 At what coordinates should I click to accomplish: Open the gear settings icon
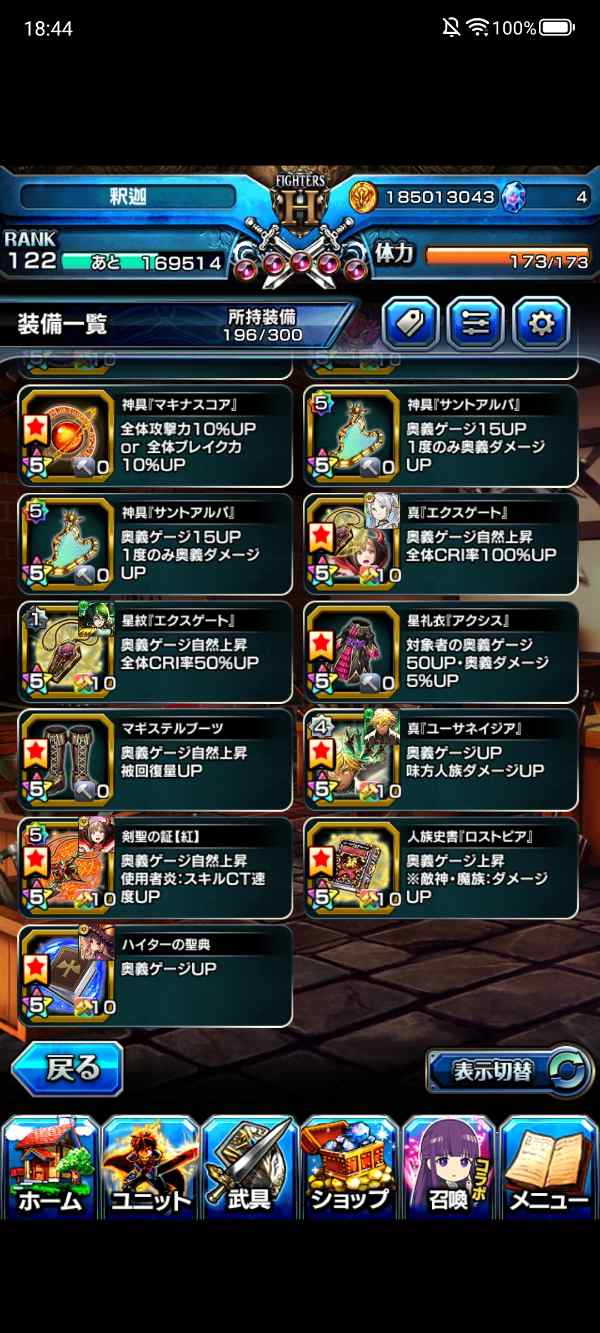pos(541,324)
